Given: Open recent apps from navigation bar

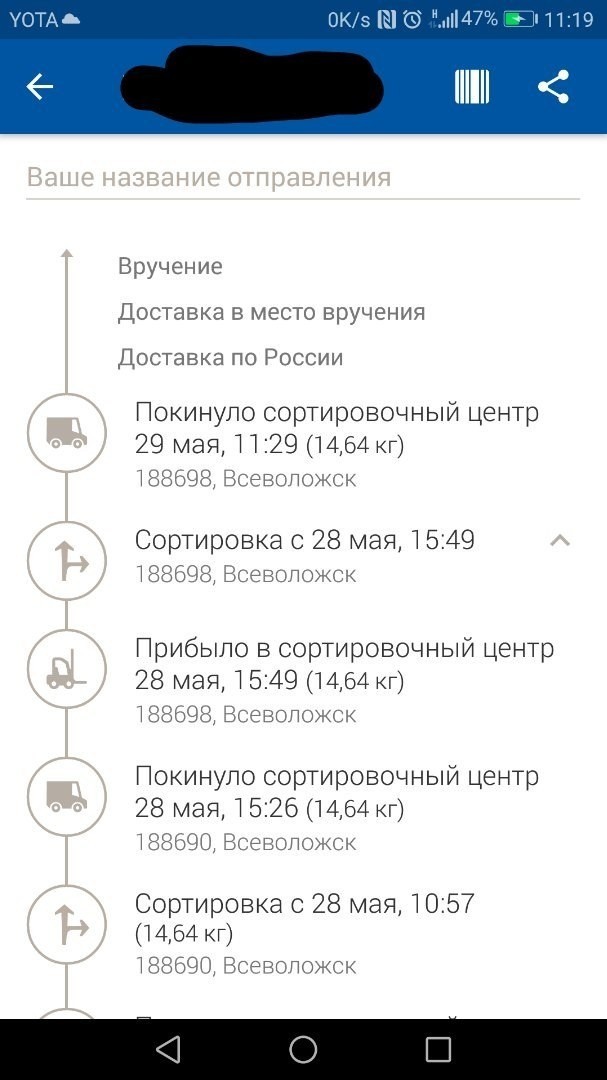Looking at the screenshot, I should click(438, 1049).
